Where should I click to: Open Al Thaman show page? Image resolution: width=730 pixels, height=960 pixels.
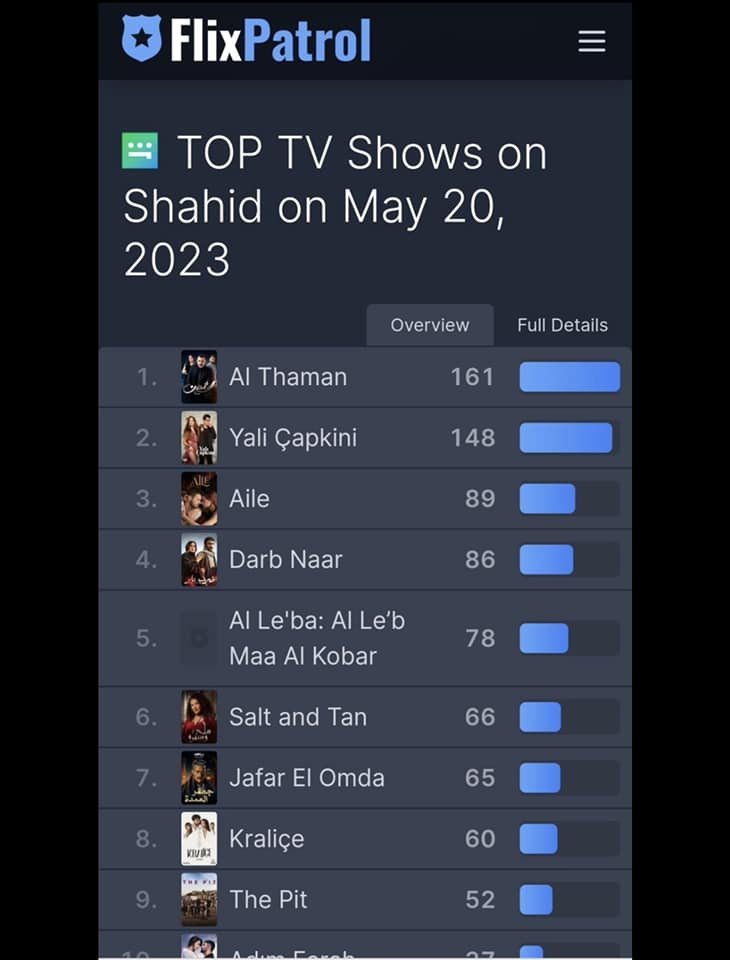click(x=288, y=377)
